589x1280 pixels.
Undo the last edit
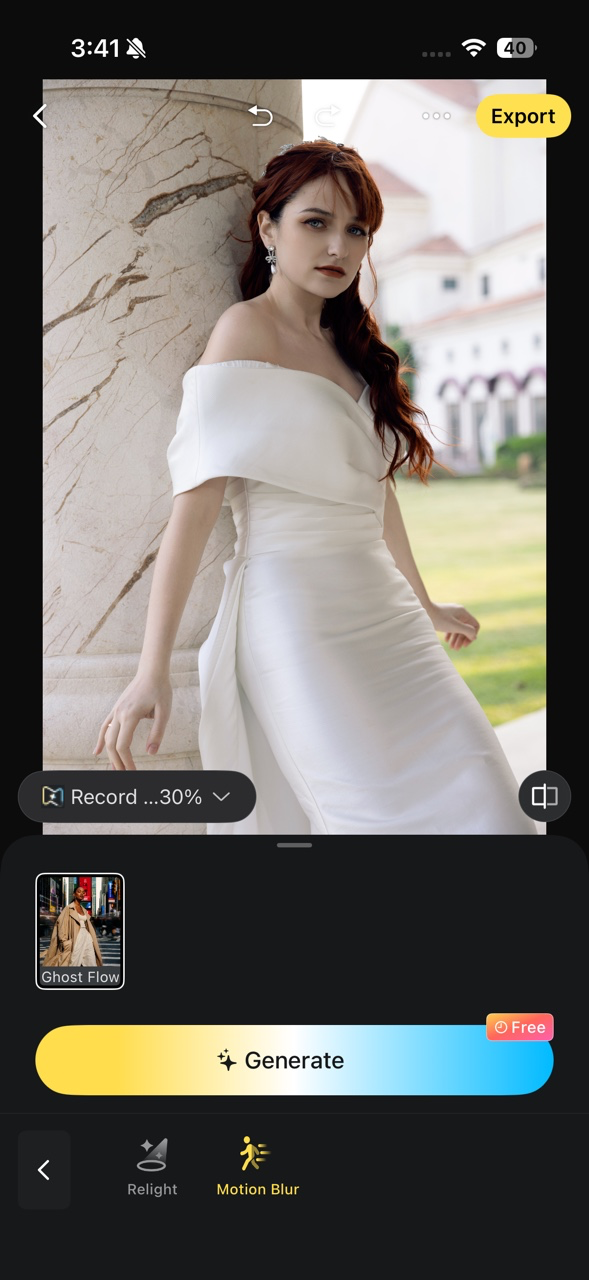(x=261, y=116)
